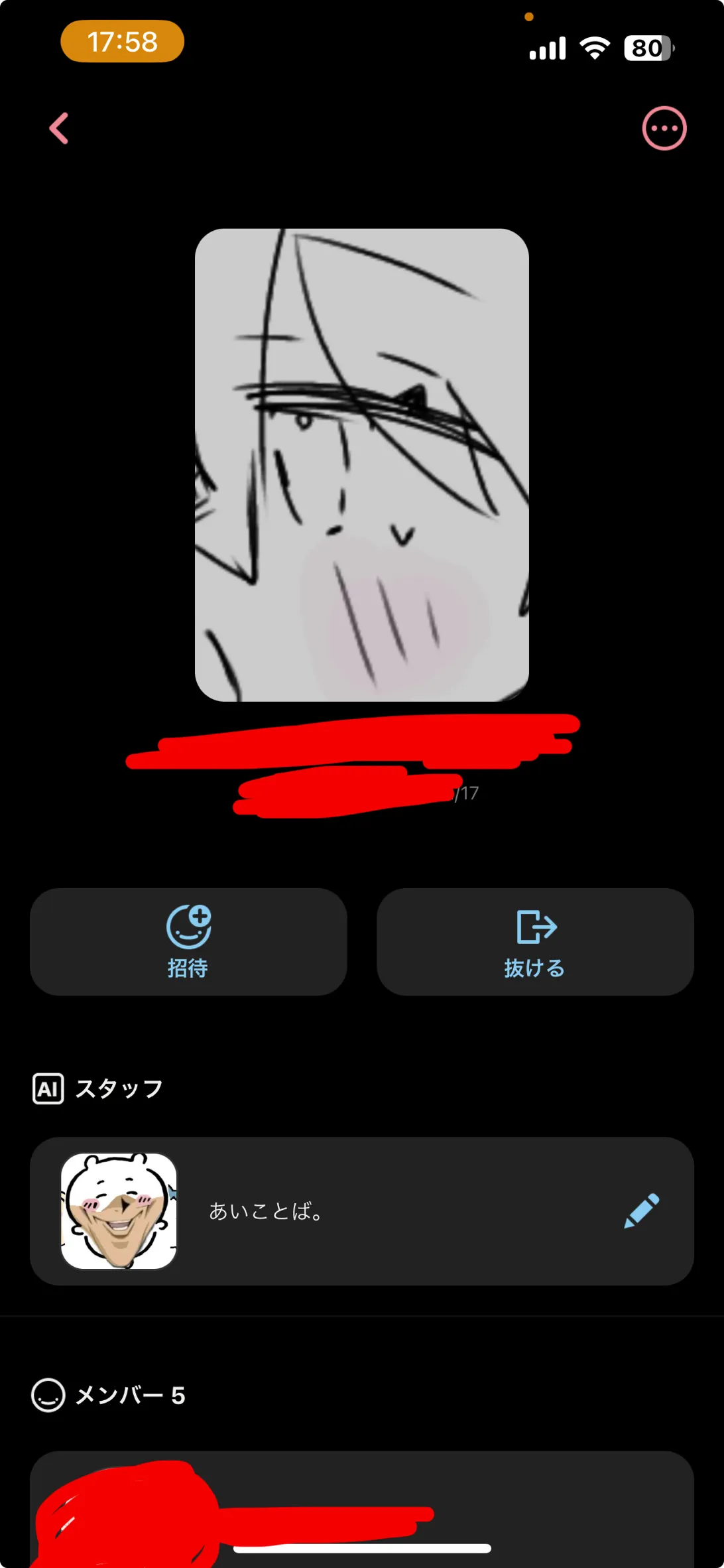
Task: Tap the 招待 invite button
Action: (188, 941)
